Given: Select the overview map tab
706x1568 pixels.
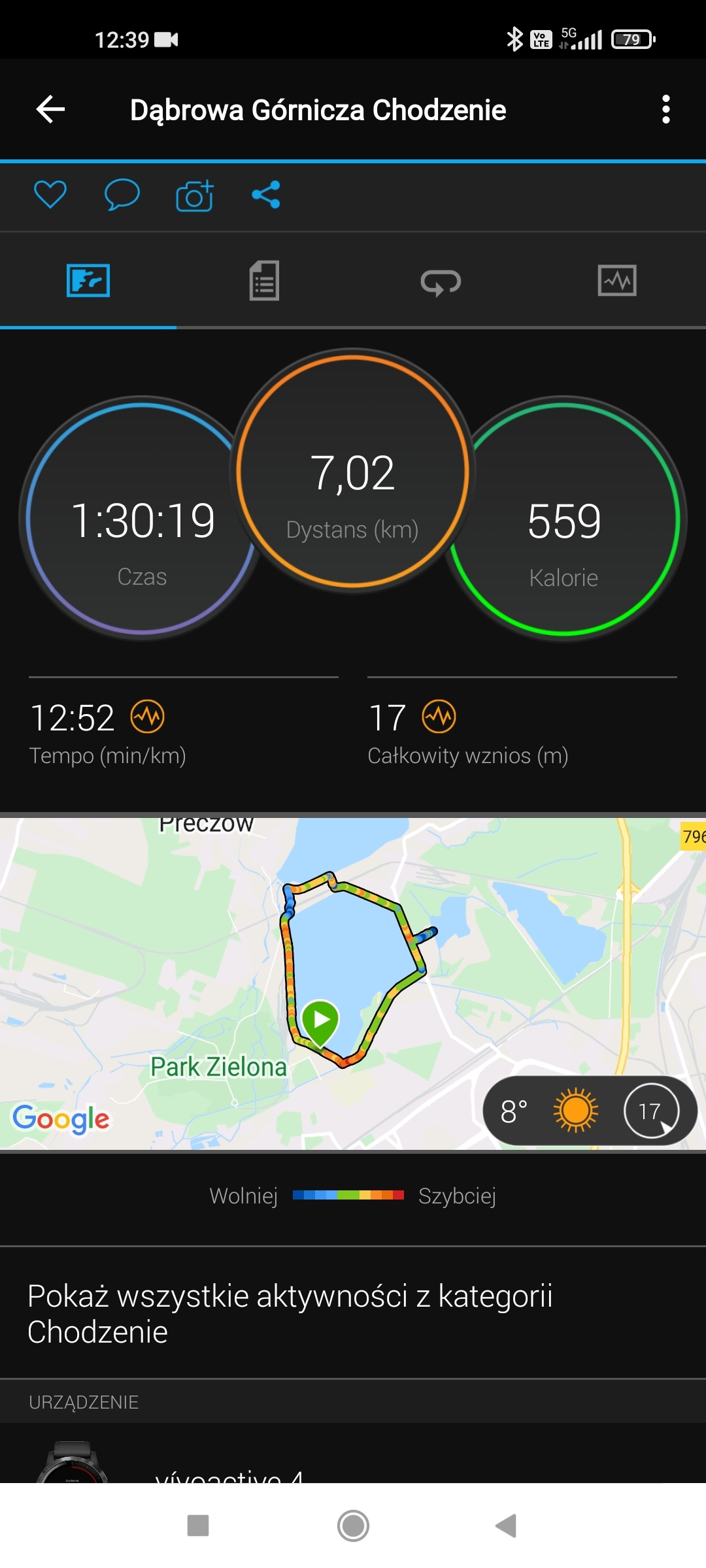Looking at the screenshot, I should click(88, 281).
